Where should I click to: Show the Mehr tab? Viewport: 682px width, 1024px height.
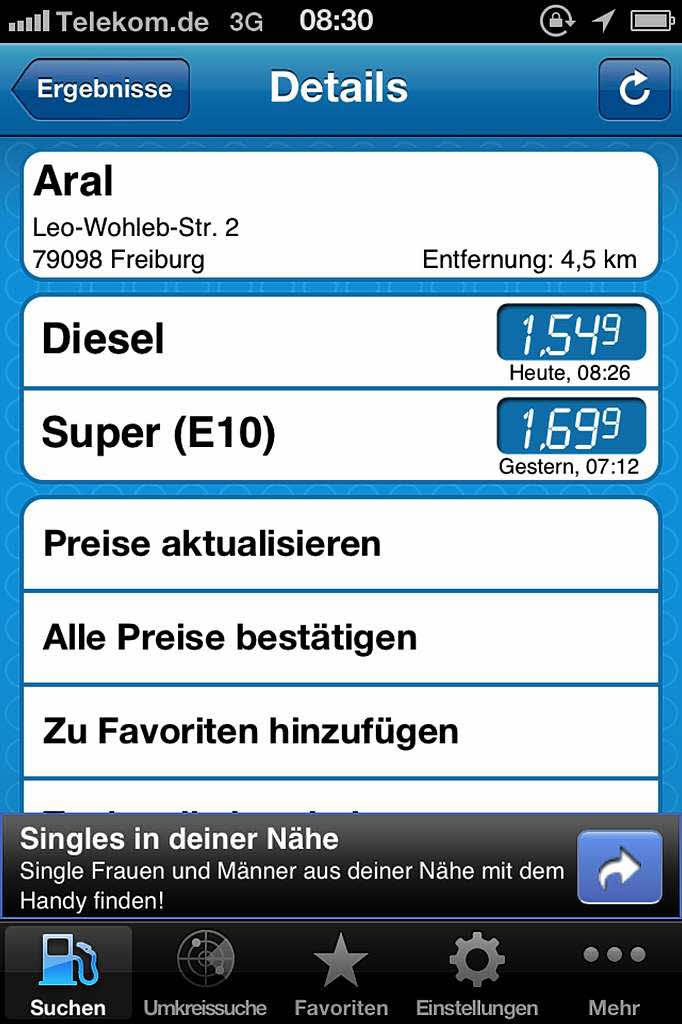pos(614,972)
